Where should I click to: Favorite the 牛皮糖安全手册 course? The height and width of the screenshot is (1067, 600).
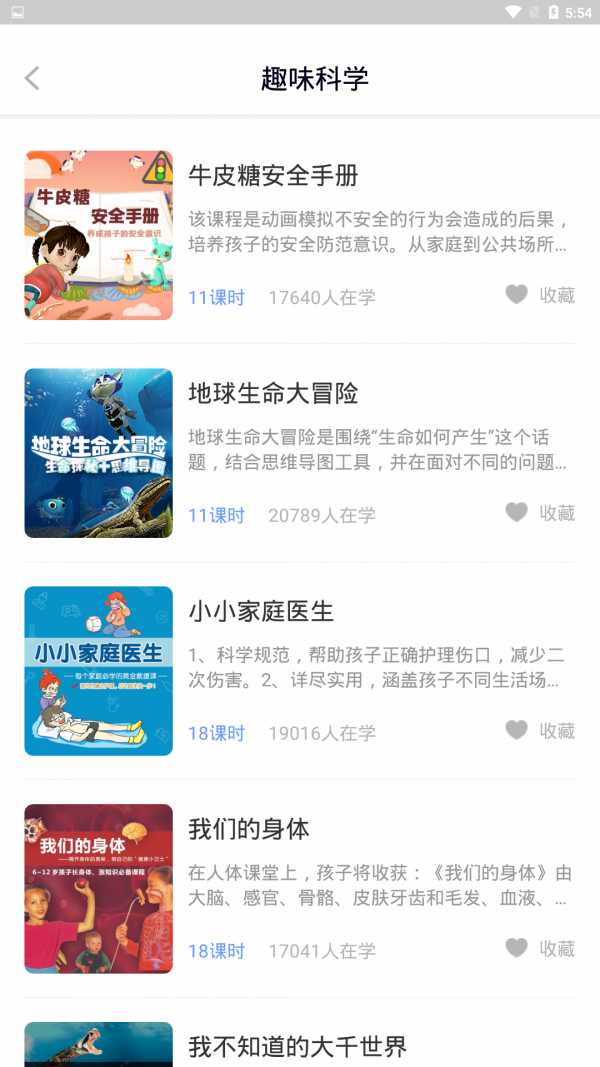click(x=539, y=295)
